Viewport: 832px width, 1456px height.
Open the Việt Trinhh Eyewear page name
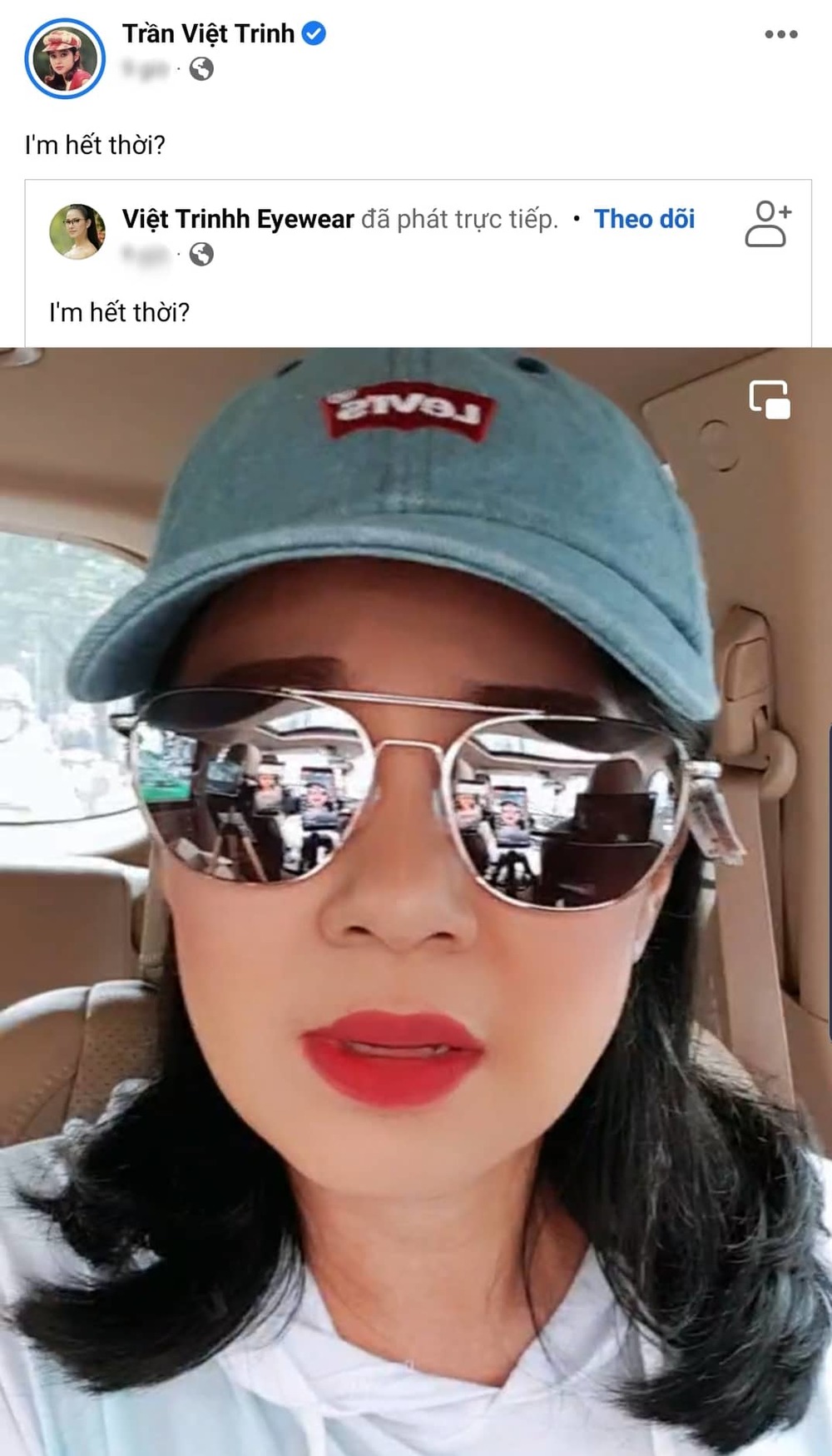pyautogui.click(x=238, y=219)
